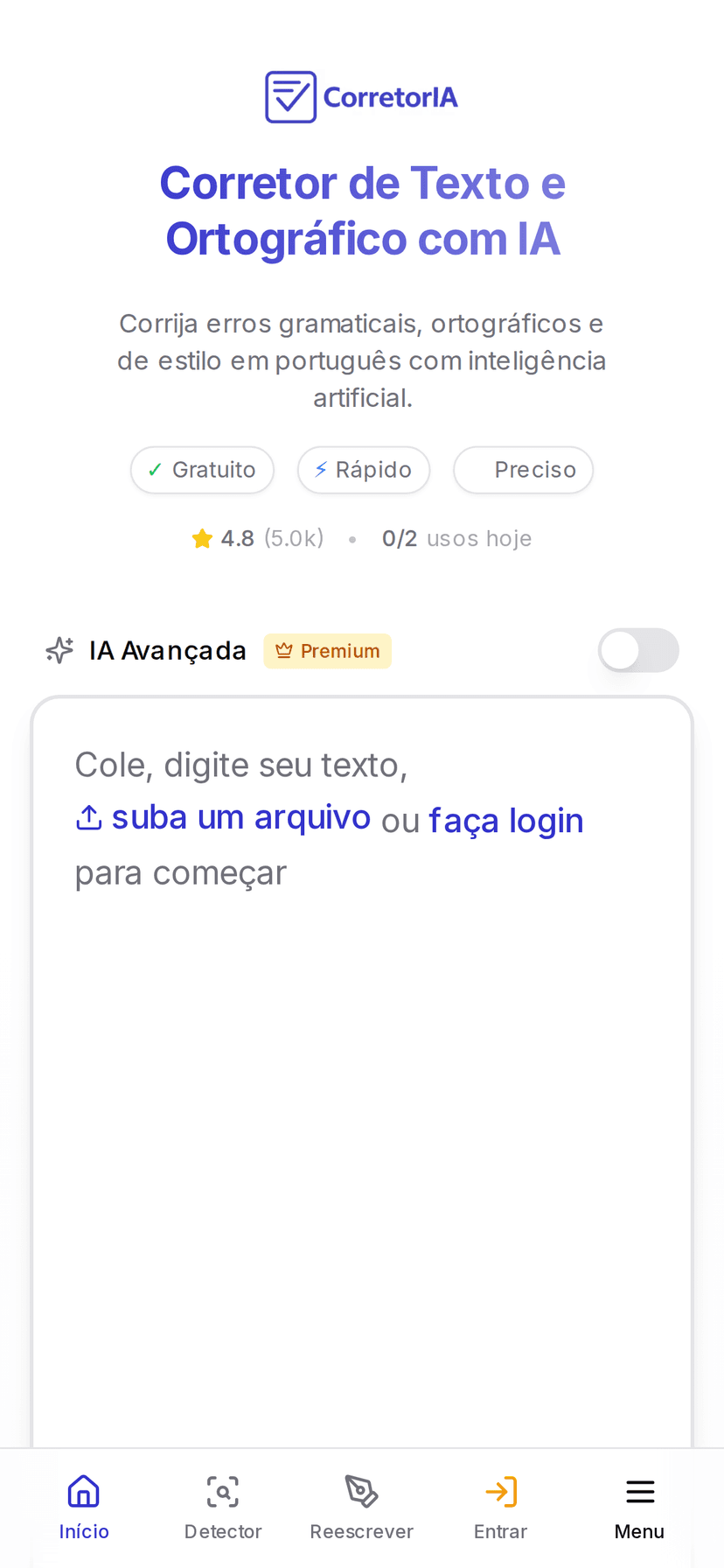Viewport: 724px width, 1568px height.
Task: Open the Detector scan icon
Action: [x=222, y=1491]
